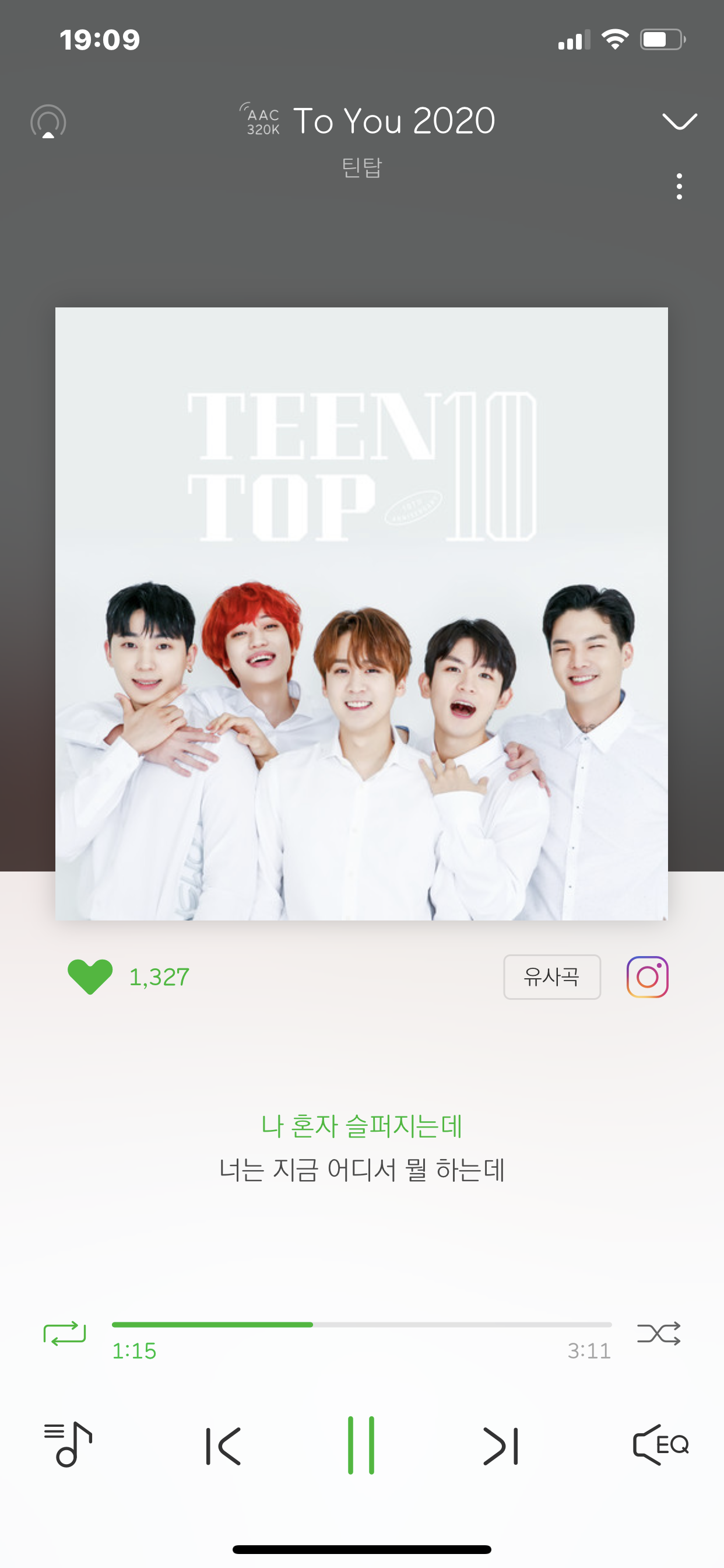Tap the listening mode icon at top left
The image size is (724, 1568).
(47, 122)
